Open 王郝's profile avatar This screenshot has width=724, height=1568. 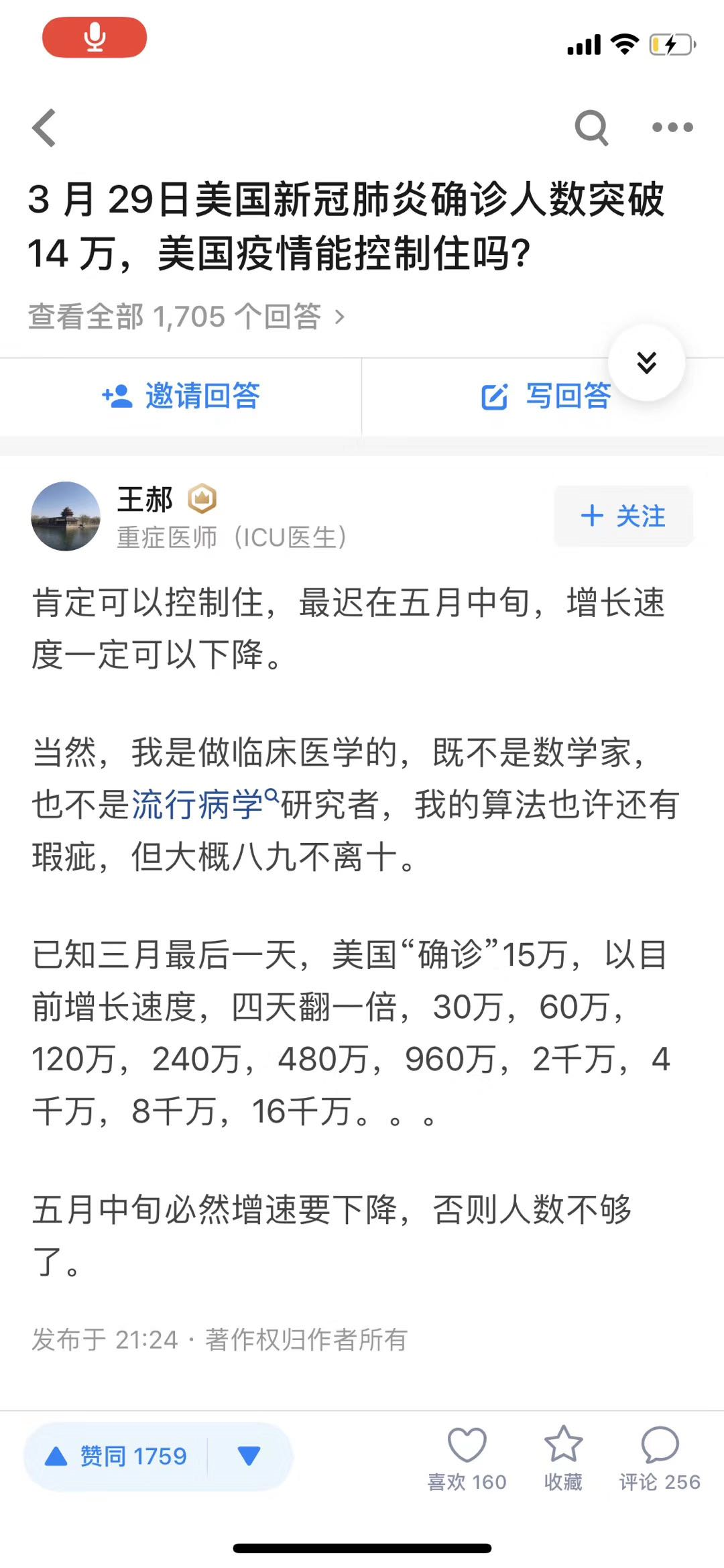[x=66, y=516]
